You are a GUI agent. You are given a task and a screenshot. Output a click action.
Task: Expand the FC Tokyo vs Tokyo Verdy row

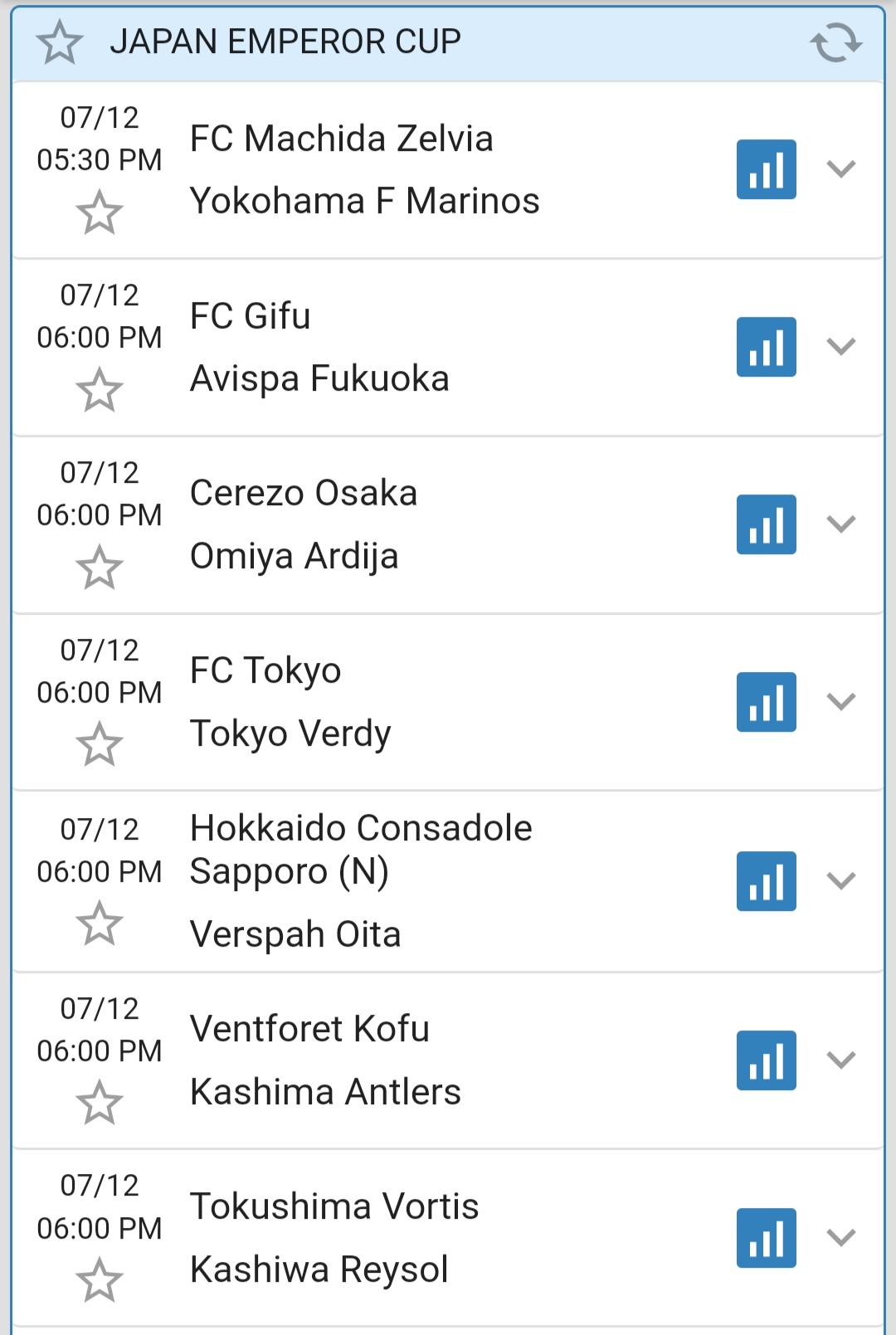840,702
